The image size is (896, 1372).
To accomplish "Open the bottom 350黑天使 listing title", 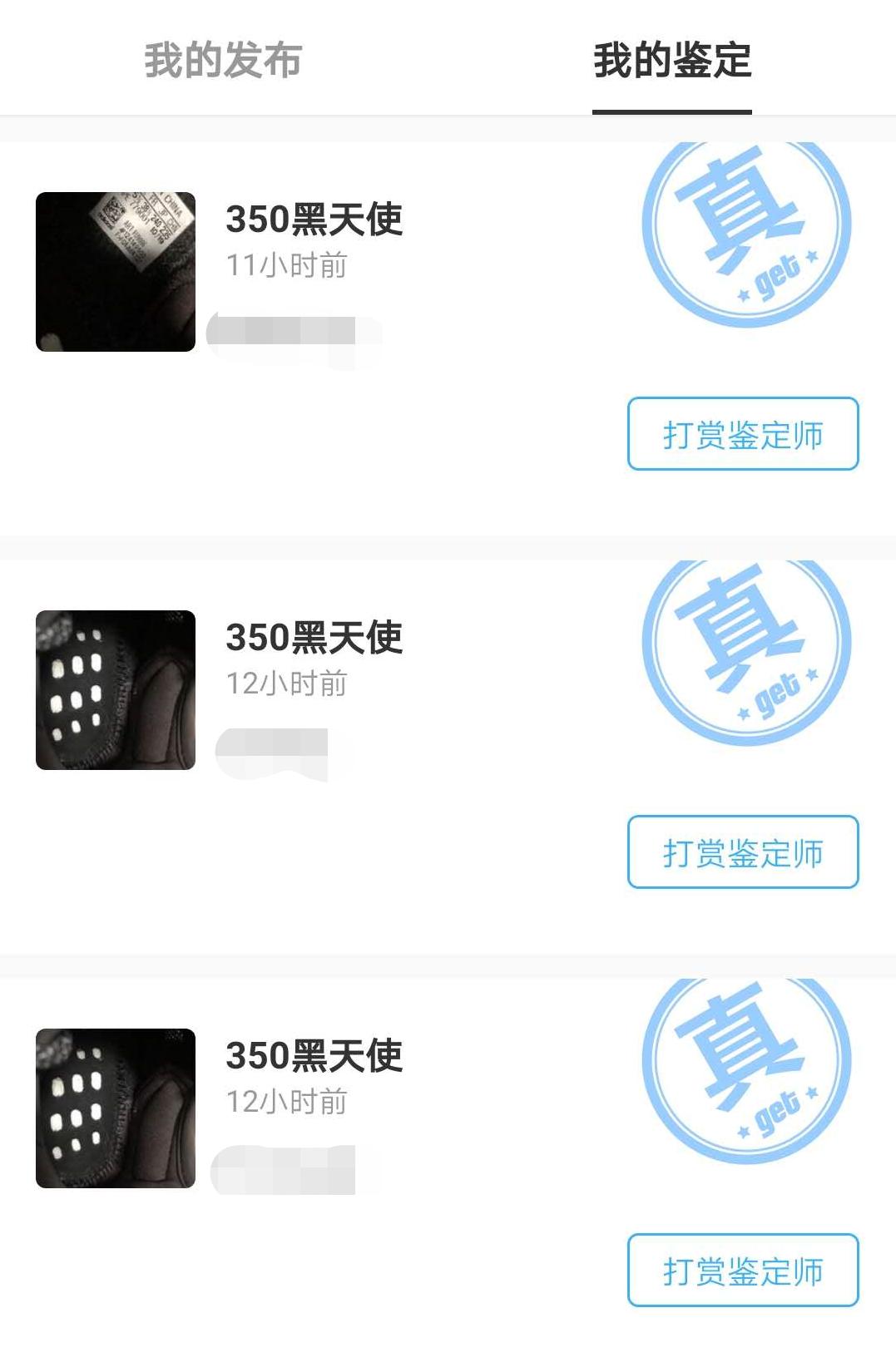I will pyautogui.click(x=314, y=1056).
